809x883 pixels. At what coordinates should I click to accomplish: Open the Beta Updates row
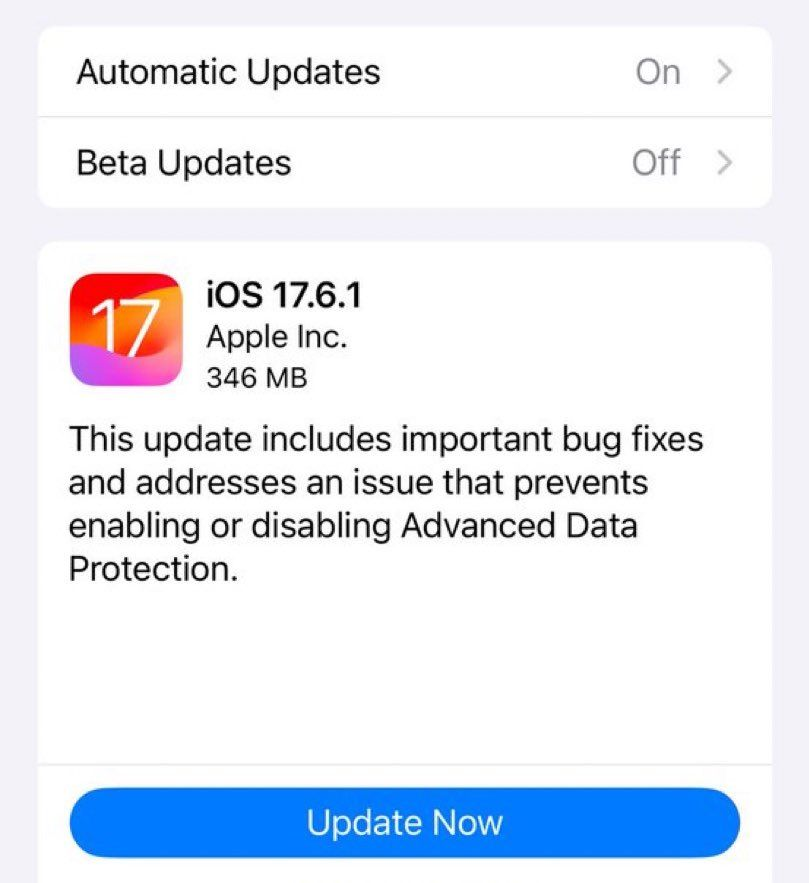point(404,163)
